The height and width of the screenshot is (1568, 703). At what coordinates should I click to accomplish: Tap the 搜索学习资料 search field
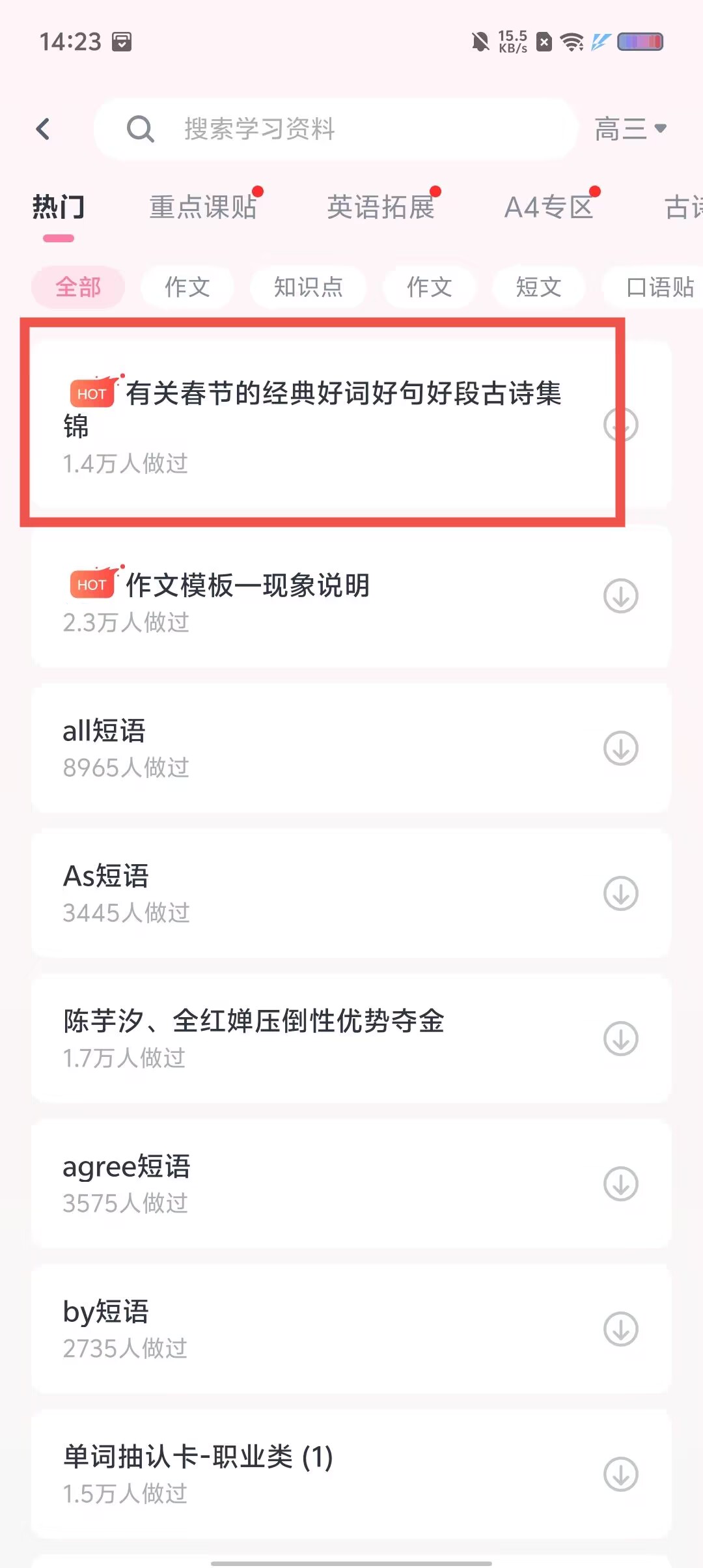[335, 129]
